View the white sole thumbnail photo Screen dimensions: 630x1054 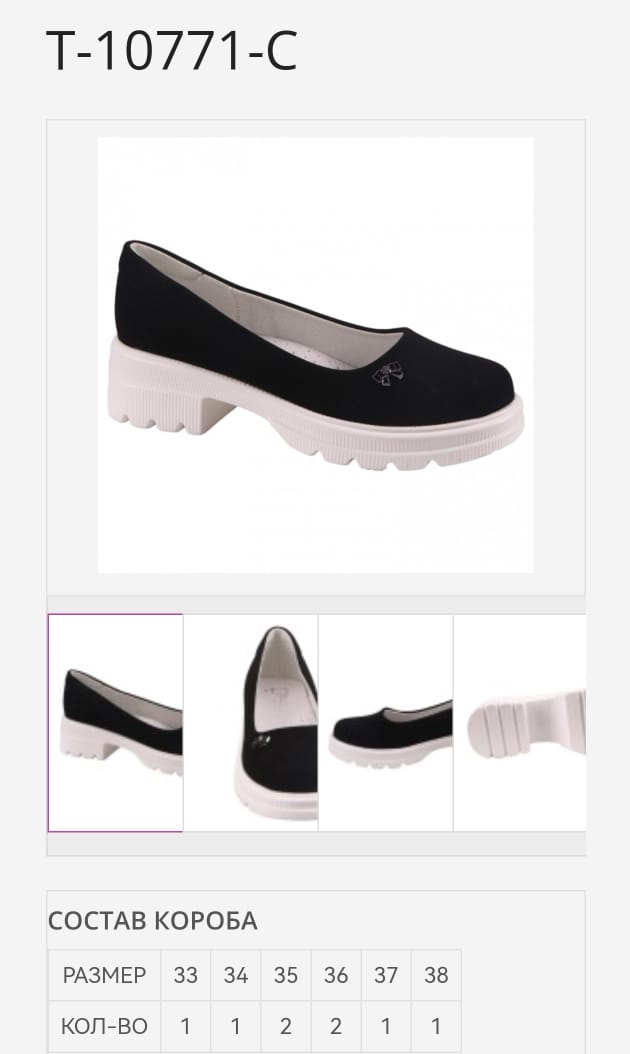tap(520, 722)
